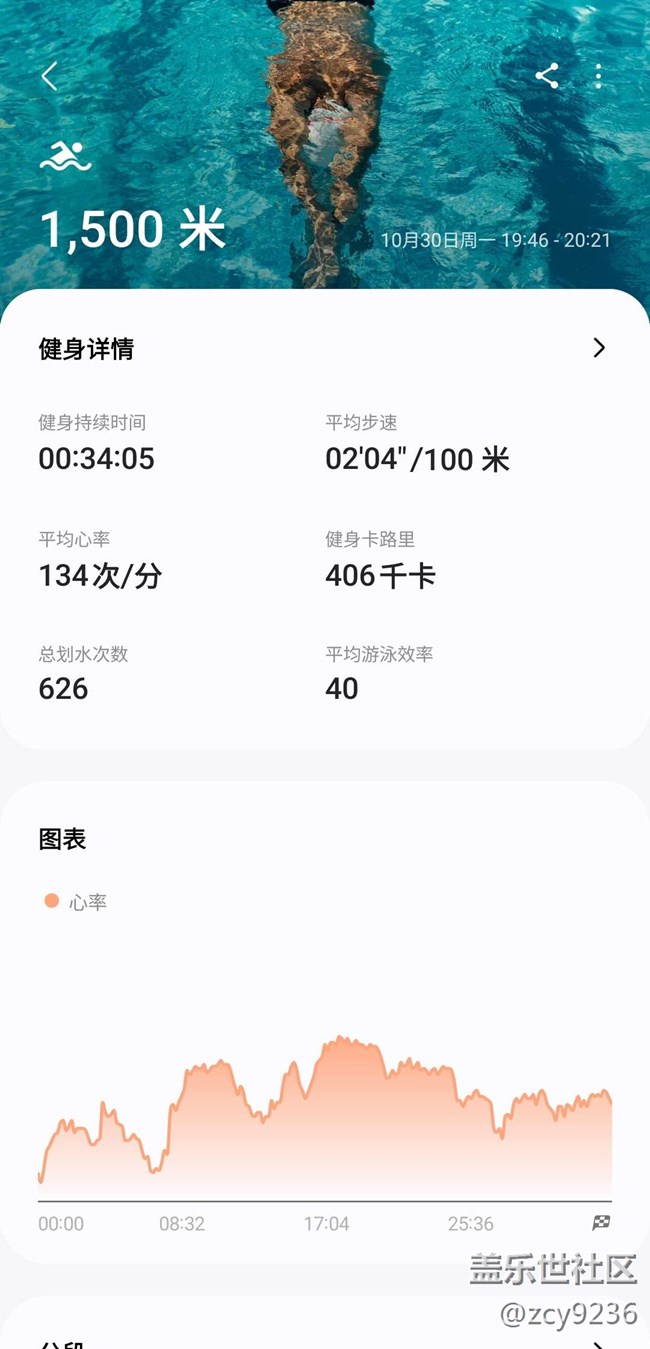Share this swimming workout
Viewport: 650px width, 1349px height.
[547, 76]
